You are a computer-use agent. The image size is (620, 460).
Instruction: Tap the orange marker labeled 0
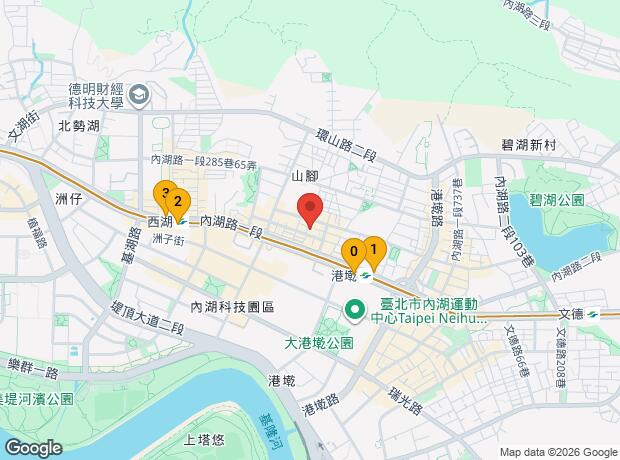352,250
